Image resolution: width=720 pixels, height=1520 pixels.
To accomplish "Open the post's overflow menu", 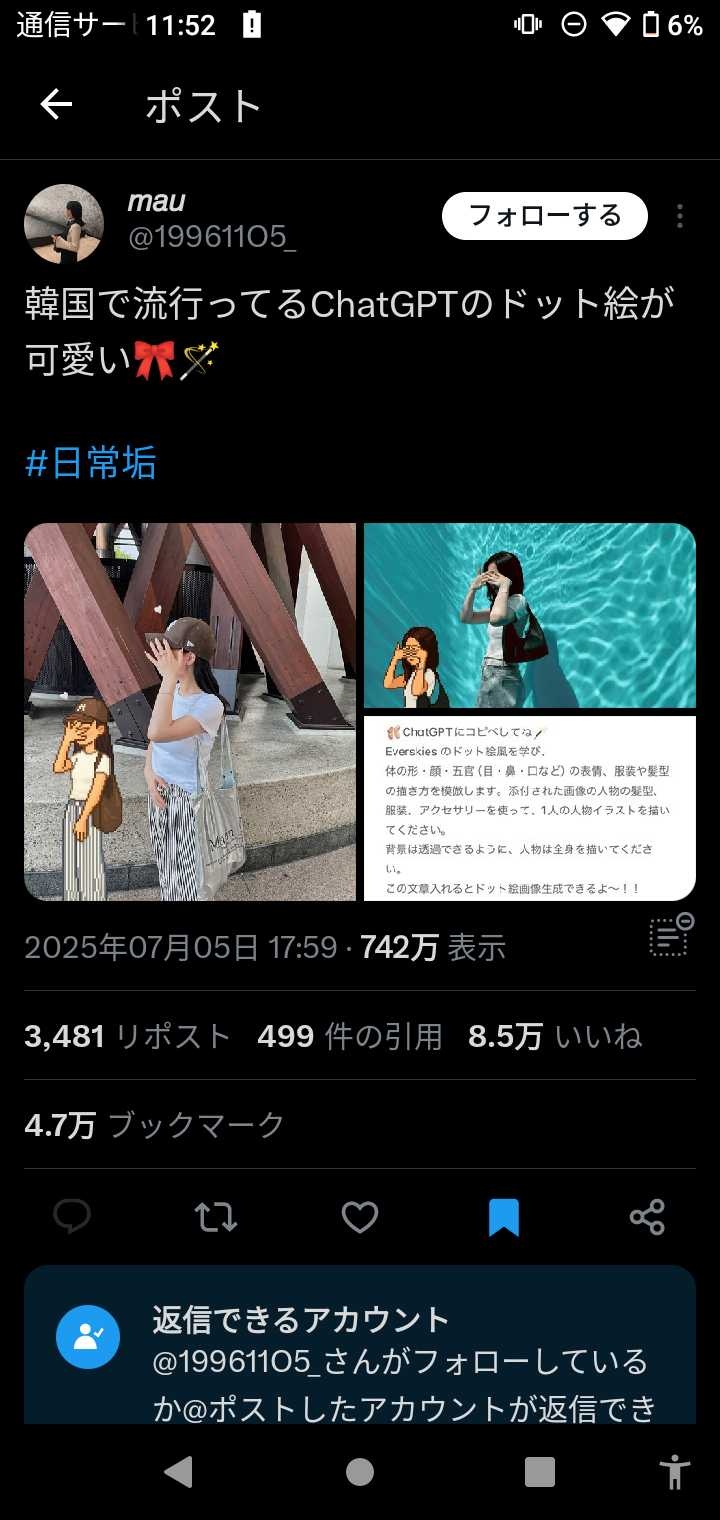I will 680,216.
